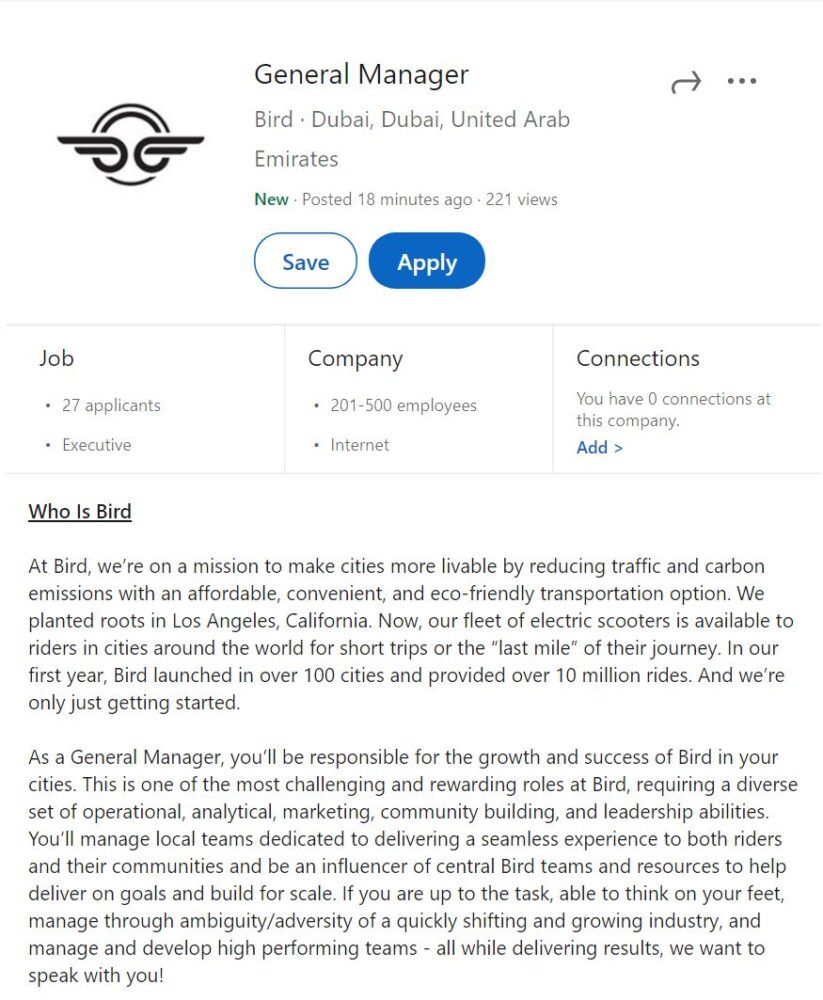Image resolution: width=823 pixels, height=1000 pixels.
Task: Share this General Manager job
Action: click(x=686, y=82)
